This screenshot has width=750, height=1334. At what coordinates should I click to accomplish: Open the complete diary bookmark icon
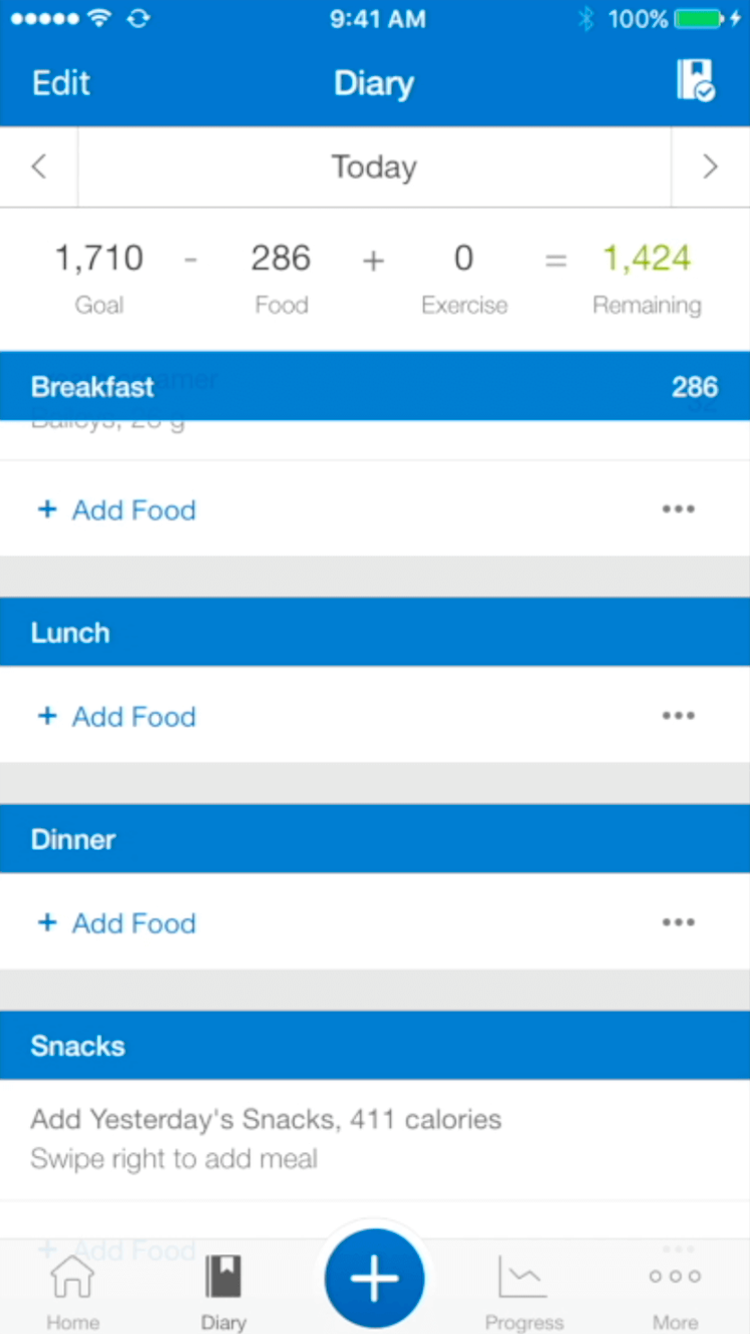(695, 80)
